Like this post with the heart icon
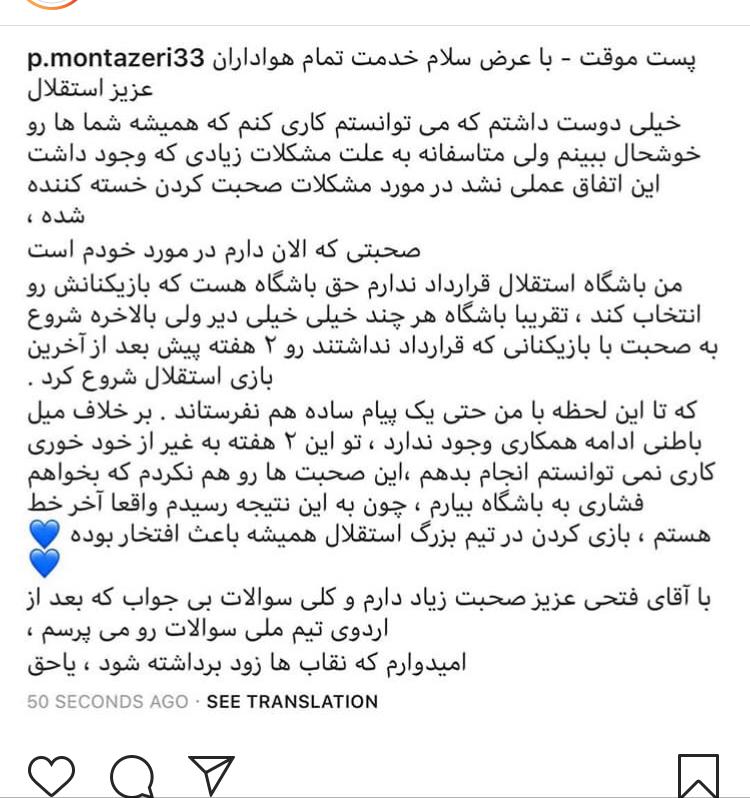Viewport: 750px width, 798px height. [x=51, y=775]
